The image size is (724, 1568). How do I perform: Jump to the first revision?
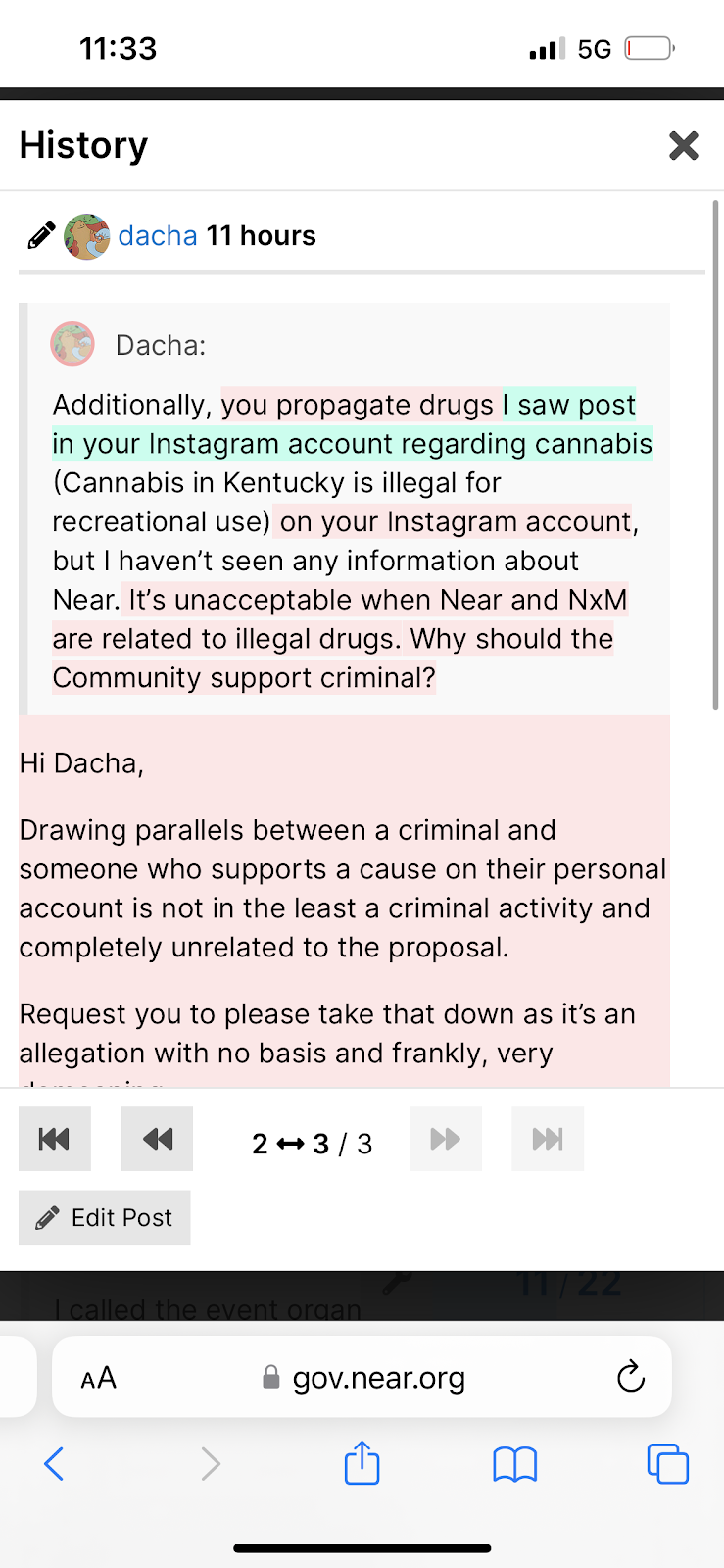(x=55, y=1139)
